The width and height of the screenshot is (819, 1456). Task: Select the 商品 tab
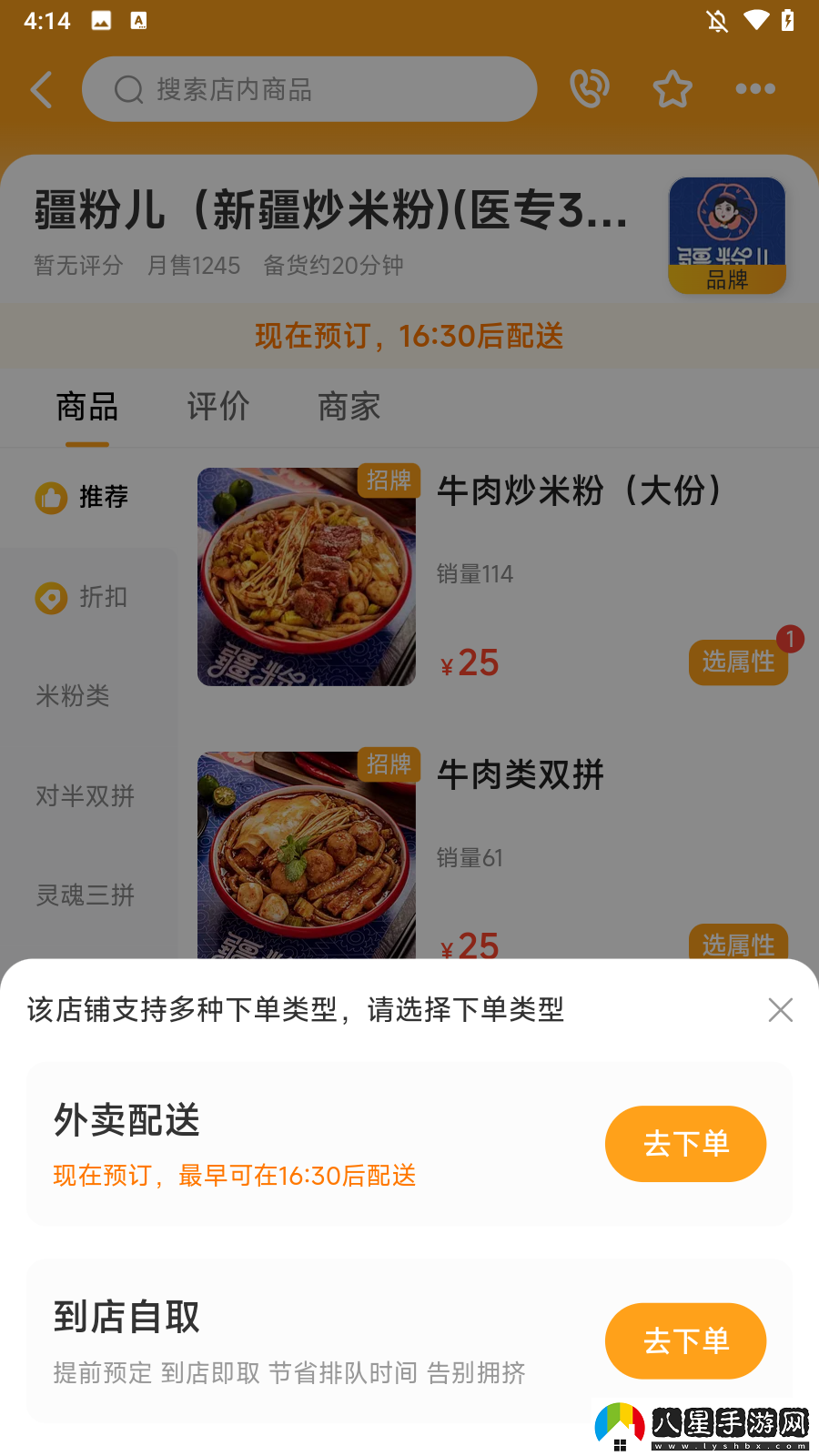(87, 407)
